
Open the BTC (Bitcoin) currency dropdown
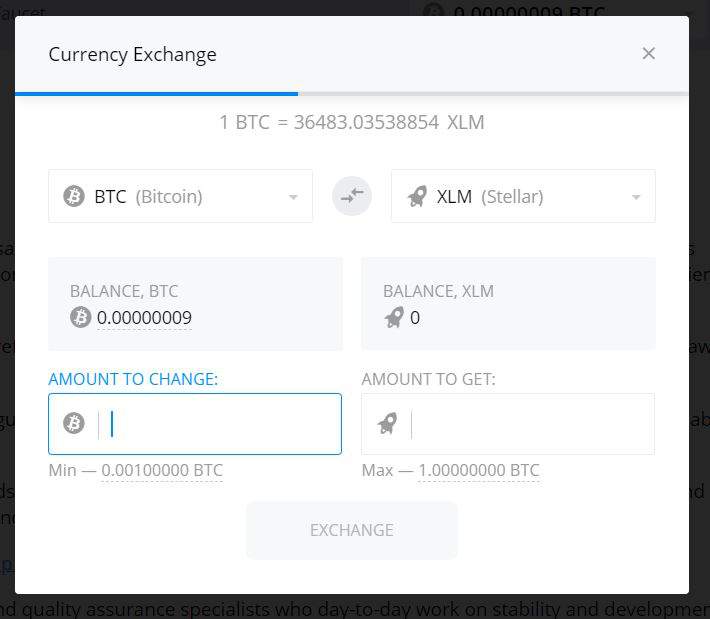point(180,196)
